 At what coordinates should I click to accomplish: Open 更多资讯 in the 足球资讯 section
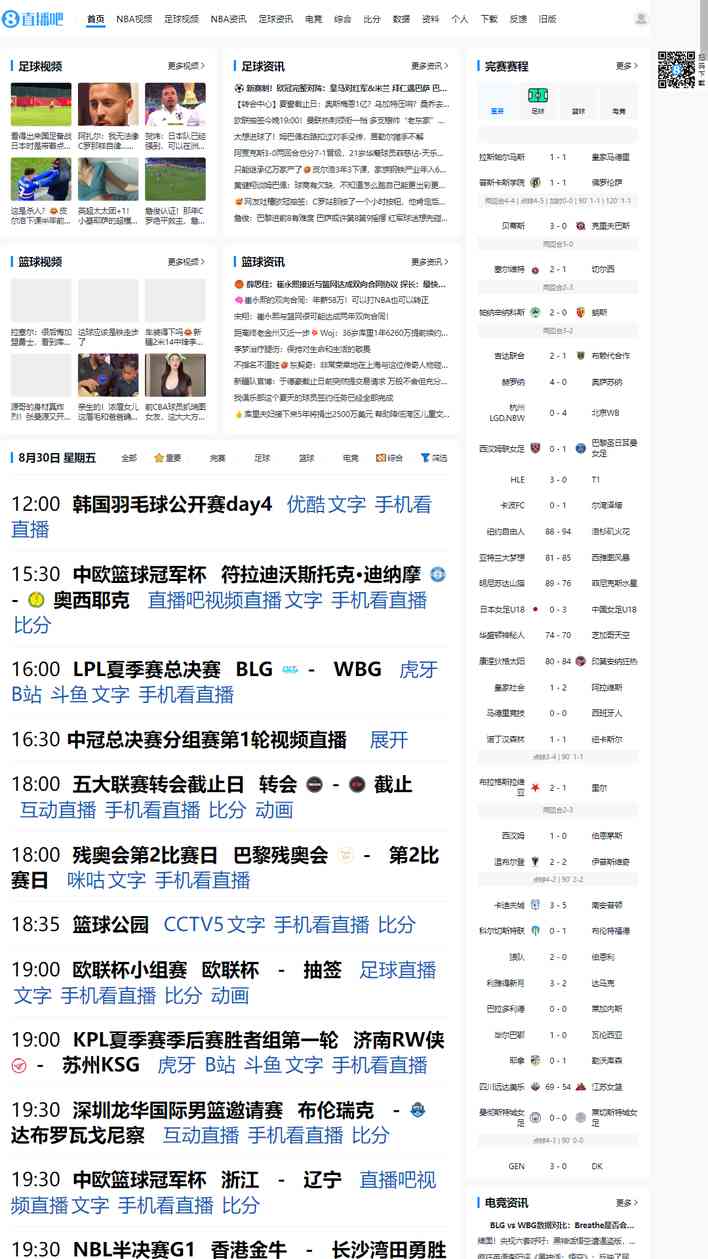(x=430, y=66)
